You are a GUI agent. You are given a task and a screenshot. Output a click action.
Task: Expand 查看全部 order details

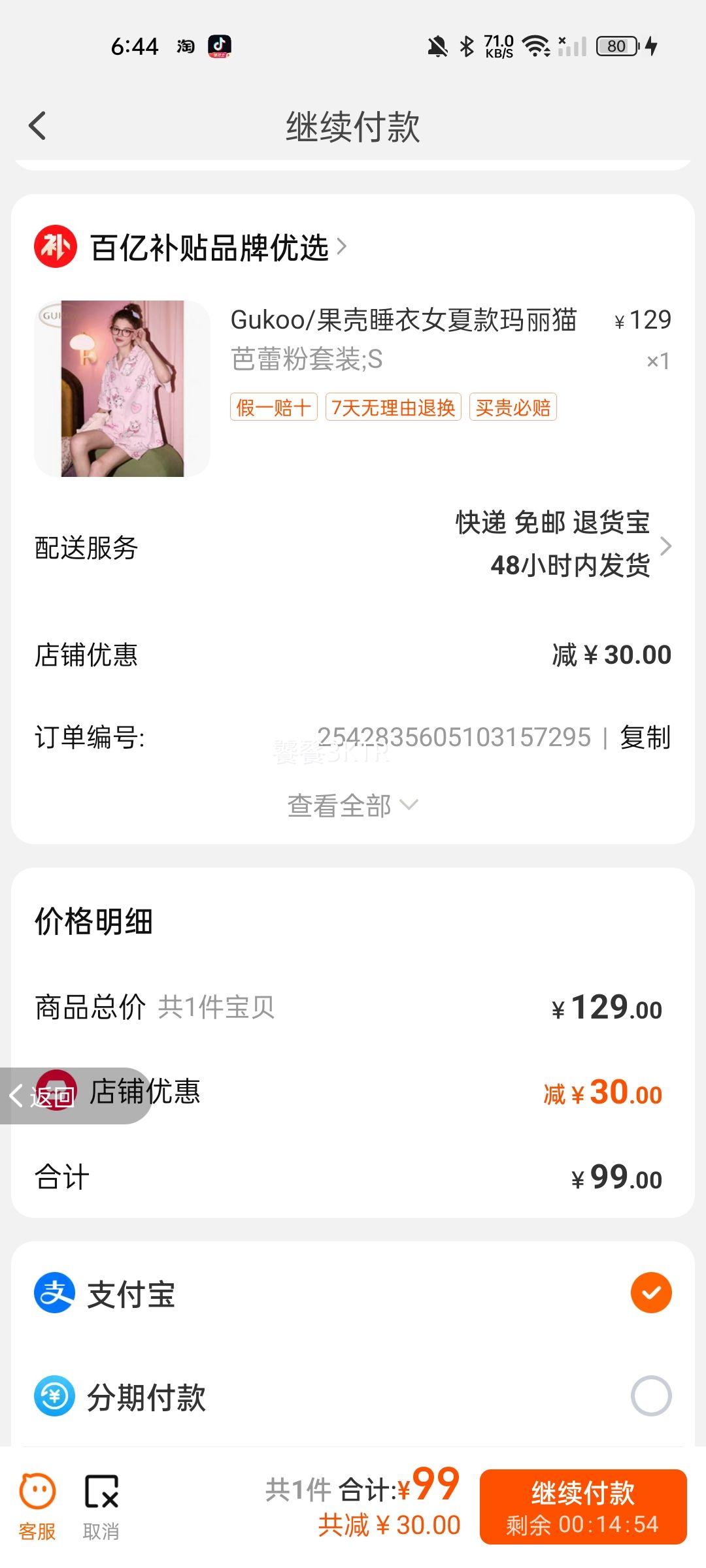(x=352, y=806)
